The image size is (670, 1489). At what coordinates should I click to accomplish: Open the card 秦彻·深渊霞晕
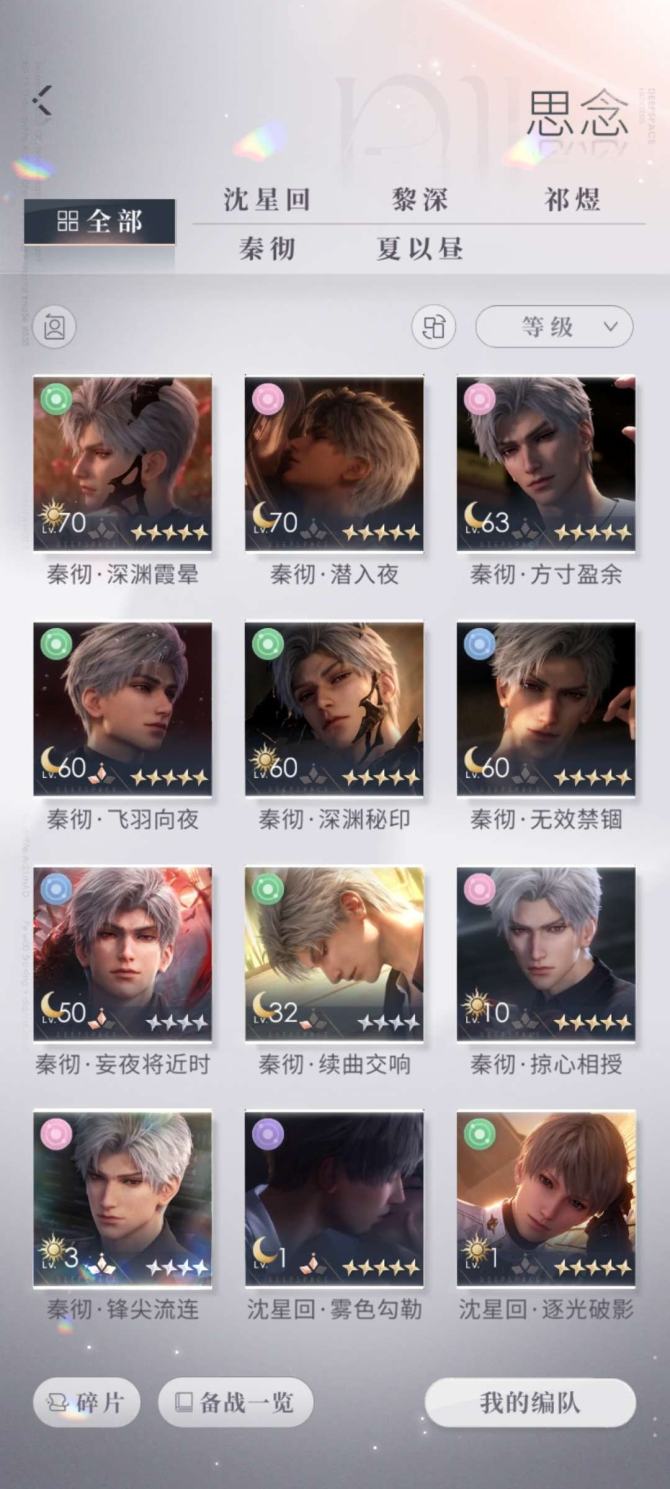point(122,464)
